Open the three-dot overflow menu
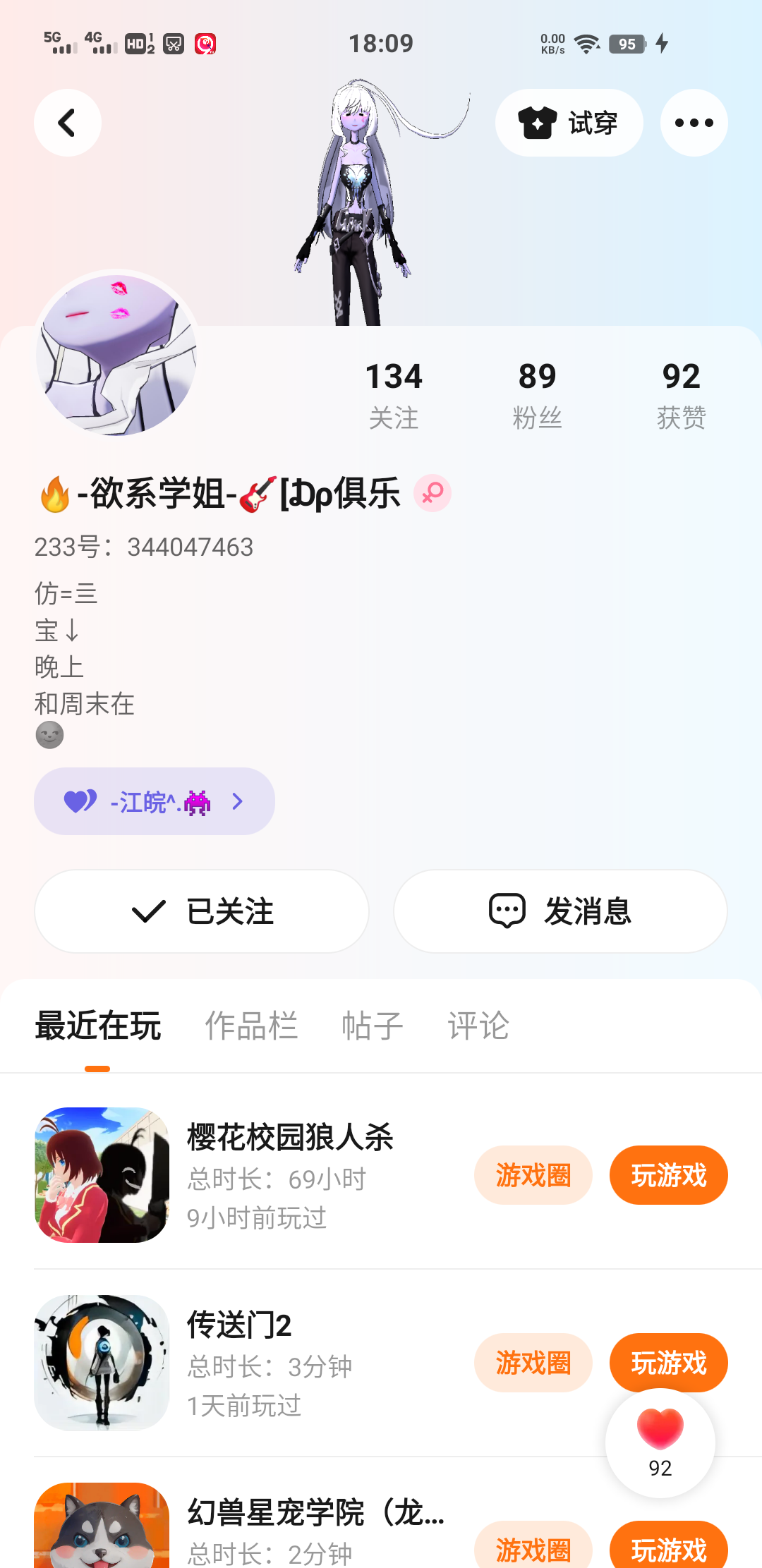 coord(694,123)
